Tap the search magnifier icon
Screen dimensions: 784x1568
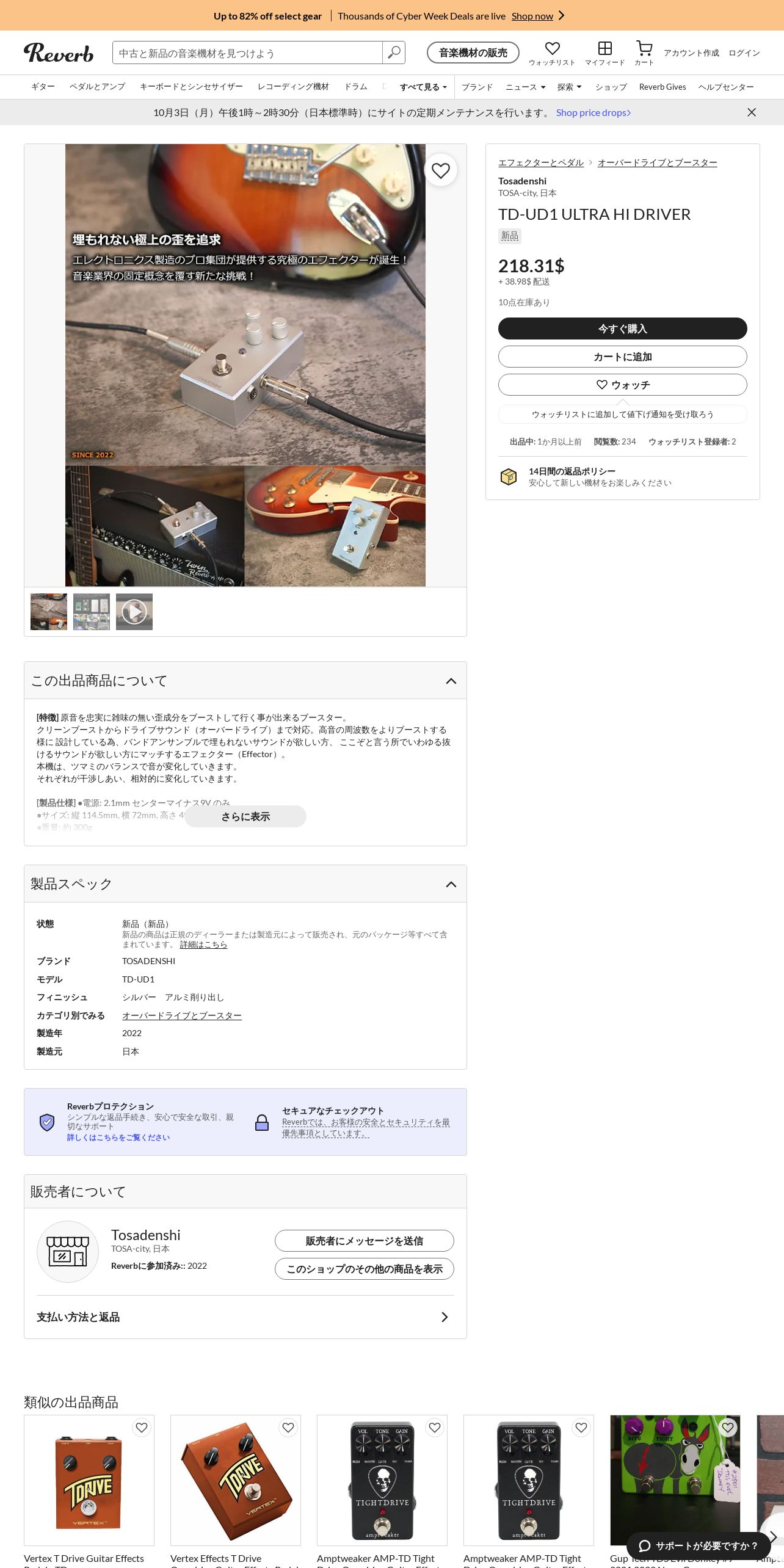click(x=394, y=53)
